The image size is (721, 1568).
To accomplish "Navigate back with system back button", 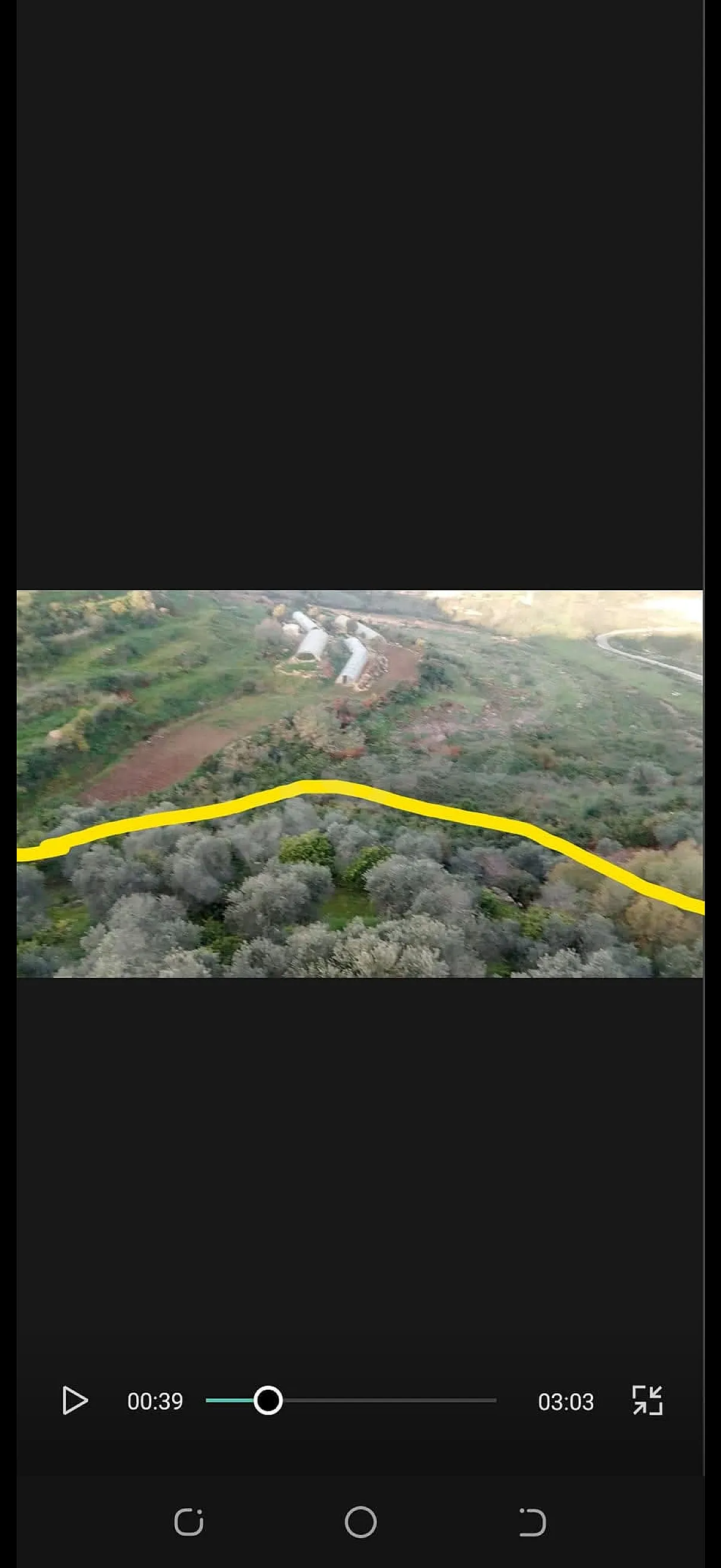I will point(533,1522).
